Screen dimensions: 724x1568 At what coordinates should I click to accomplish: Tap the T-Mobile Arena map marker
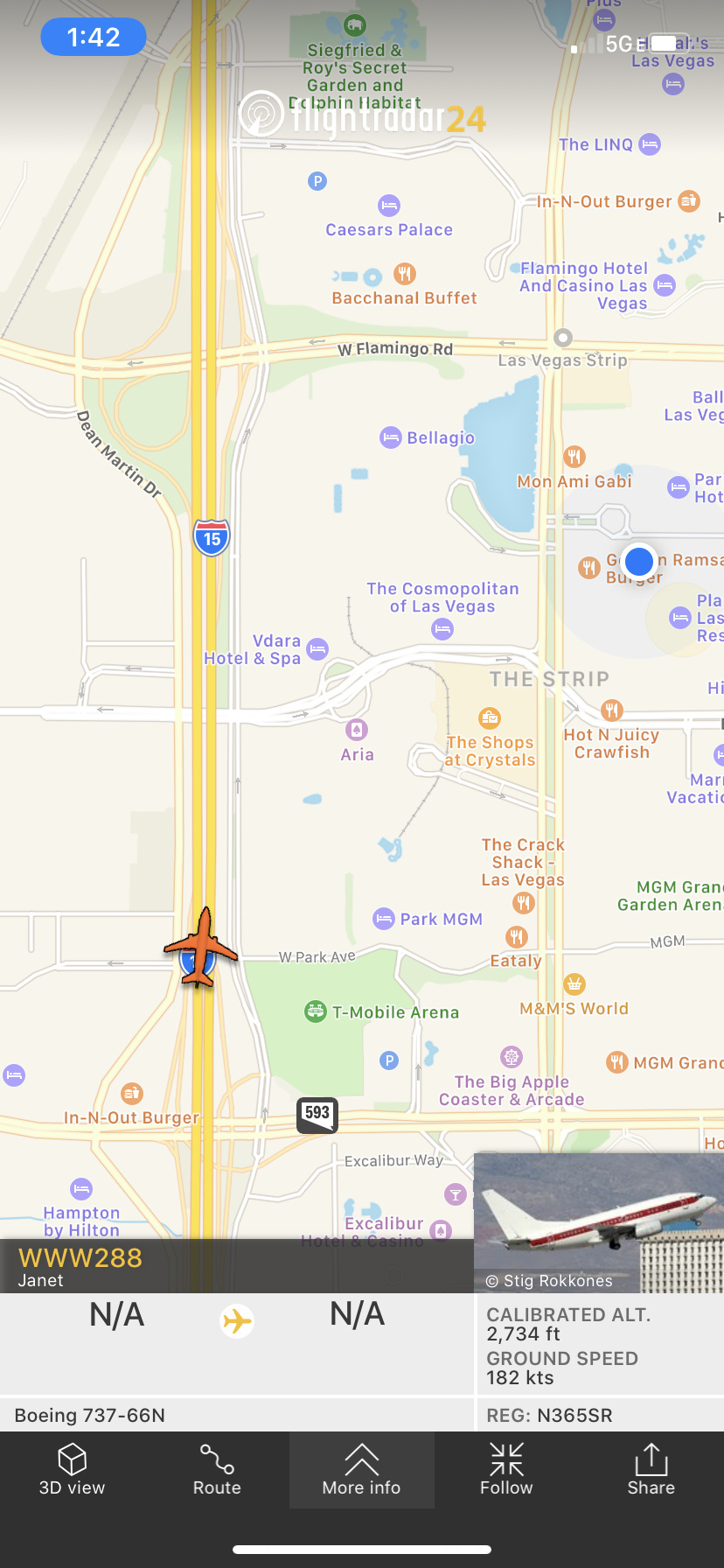[316, 1011]
